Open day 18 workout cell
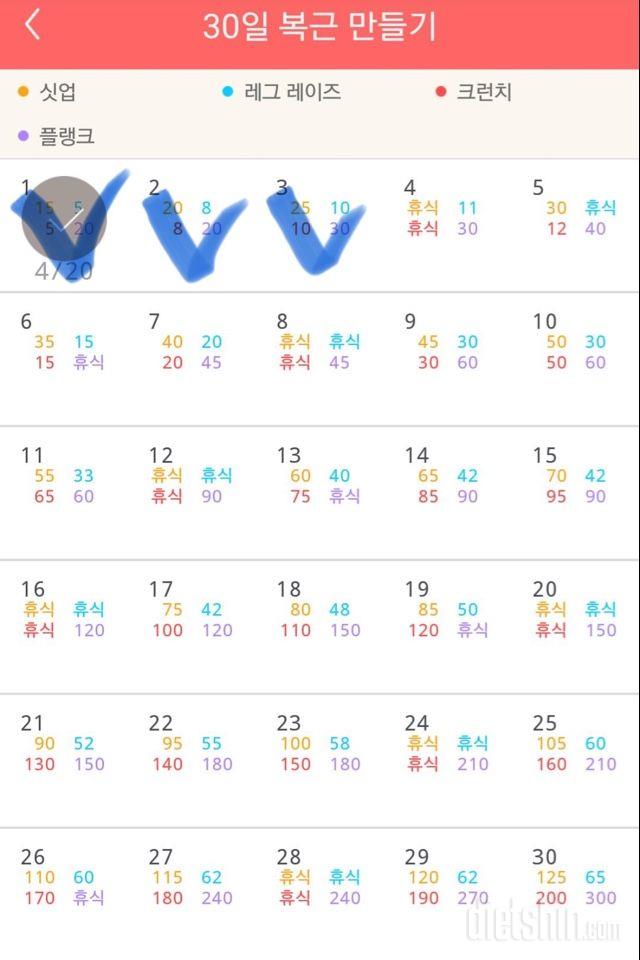This screenshot has width=640, height=960. (320, 623)
